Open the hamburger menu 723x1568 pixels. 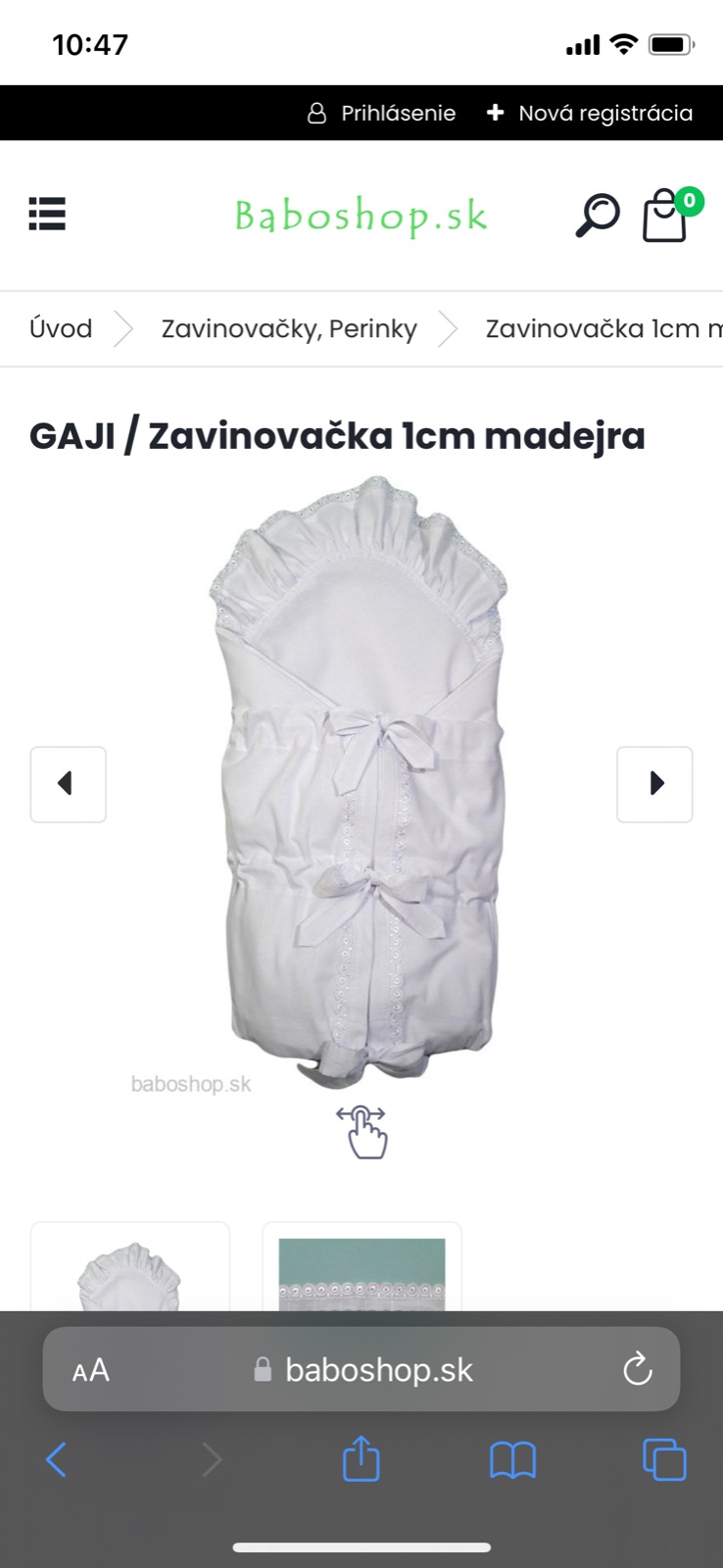click(47, 214)
